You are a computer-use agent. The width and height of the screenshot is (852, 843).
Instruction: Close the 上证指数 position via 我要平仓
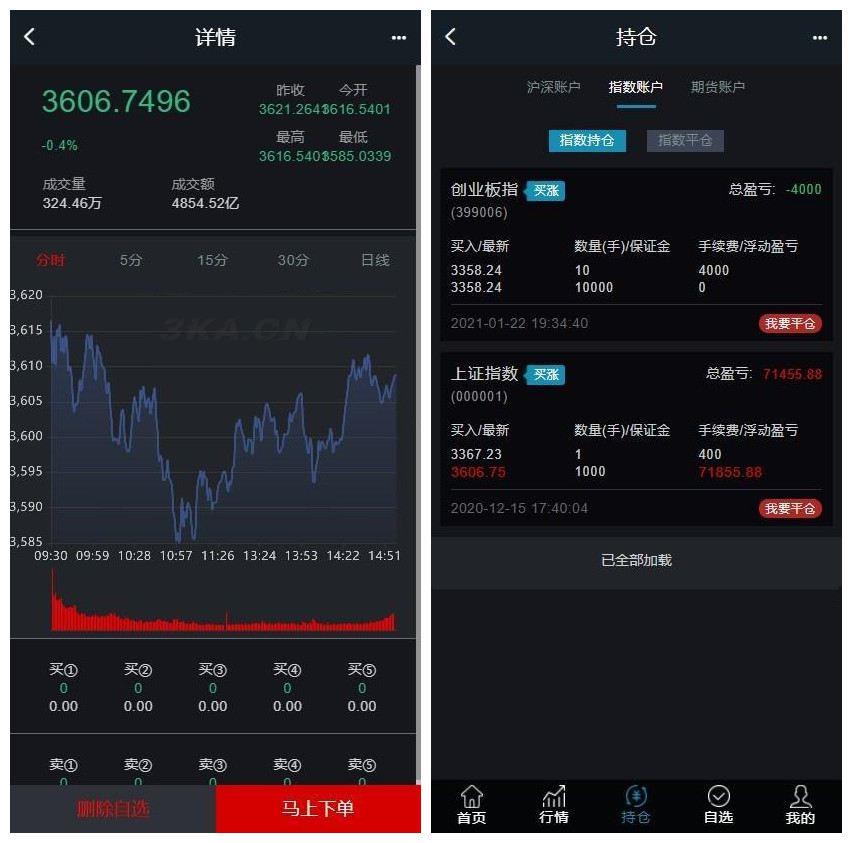(x=790, y=508)
